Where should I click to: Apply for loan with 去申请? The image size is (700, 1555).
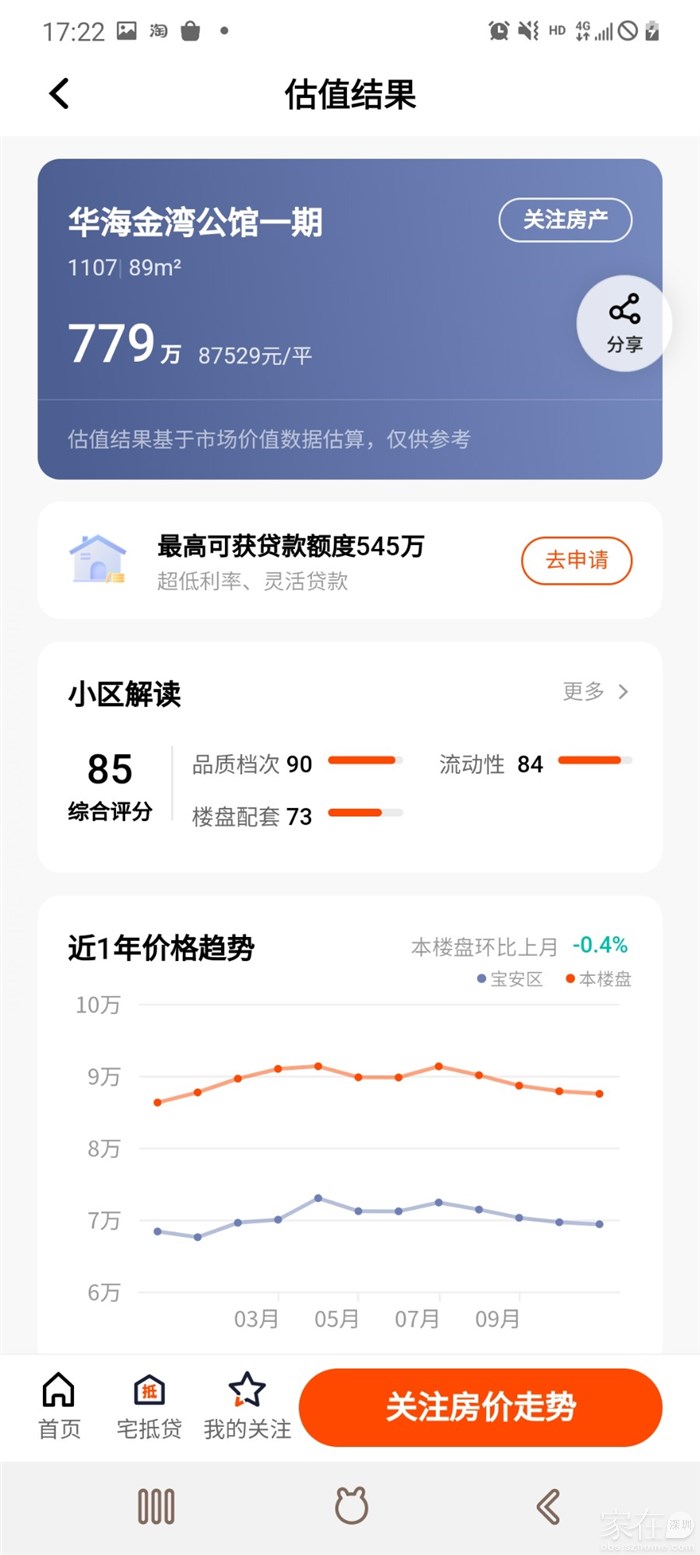tap(576, 560)
